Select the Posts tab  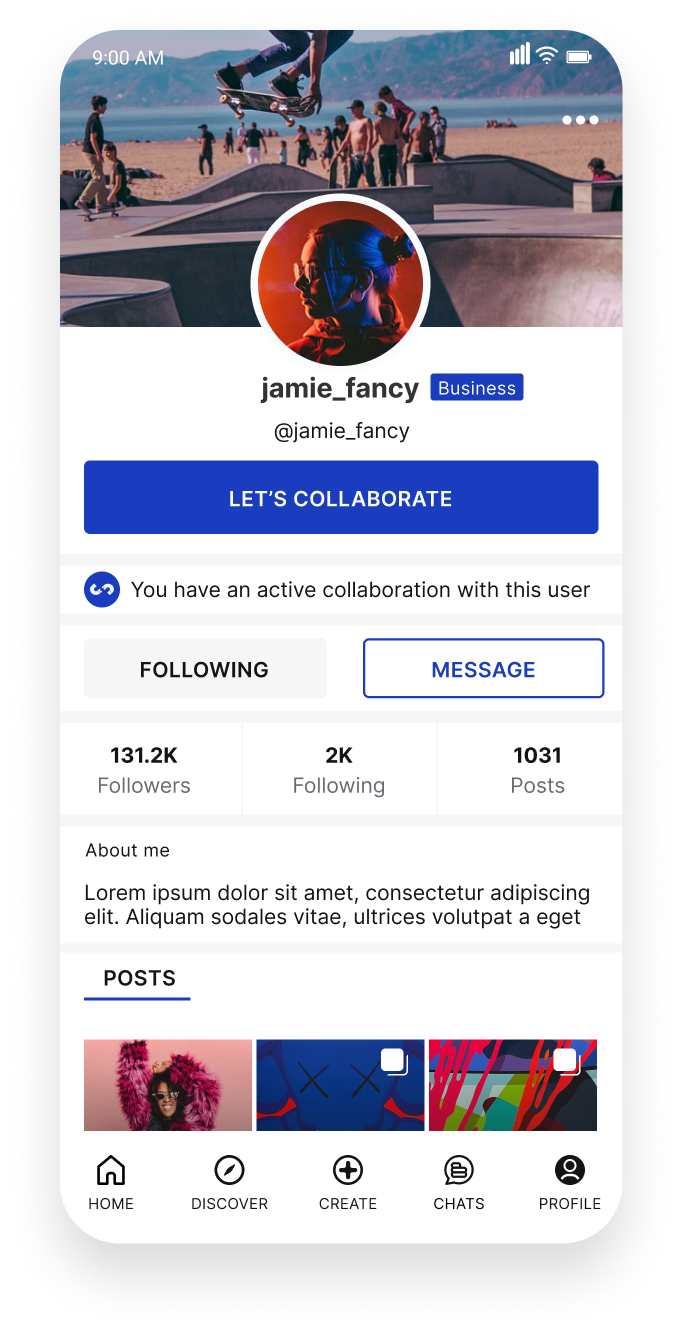[139, 978]
